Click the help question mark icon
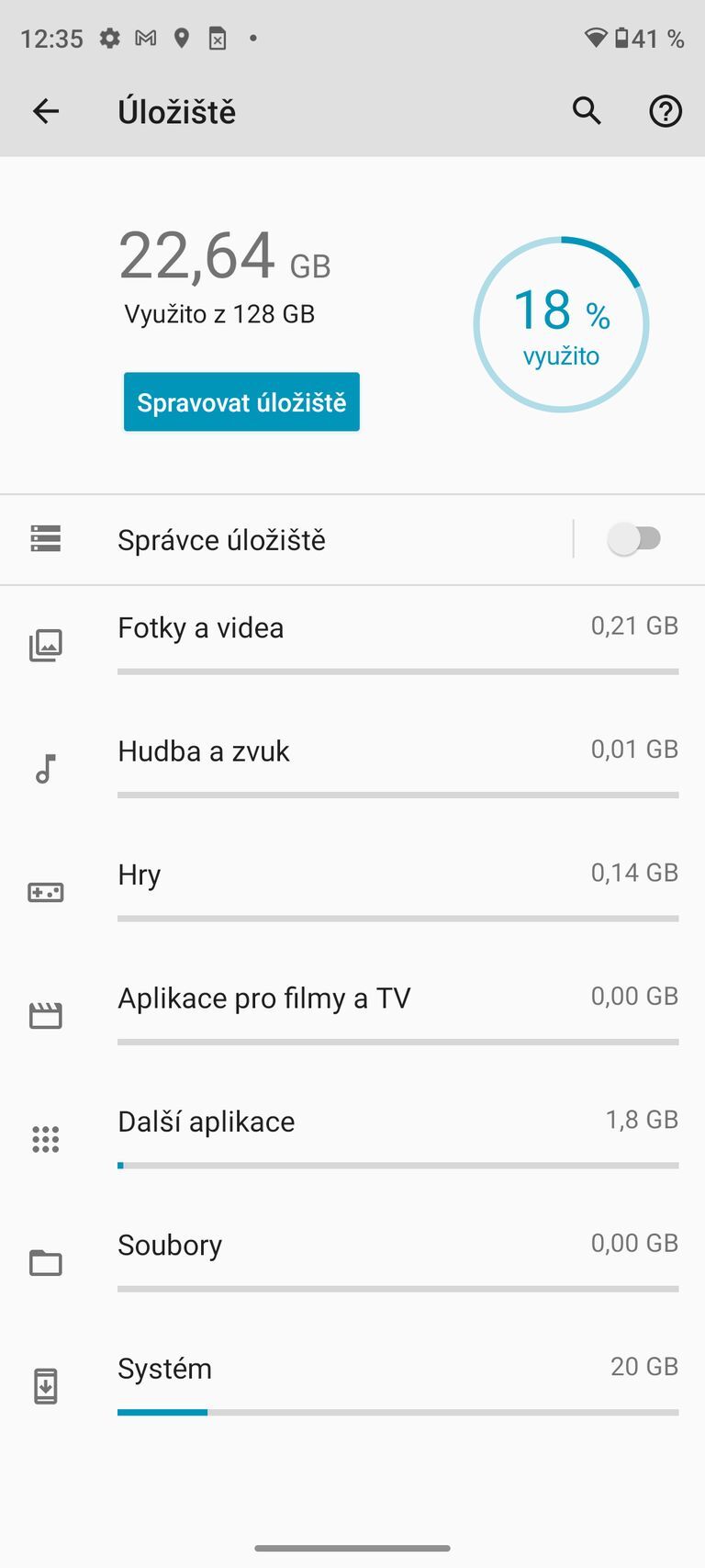 tap(665, 111)
